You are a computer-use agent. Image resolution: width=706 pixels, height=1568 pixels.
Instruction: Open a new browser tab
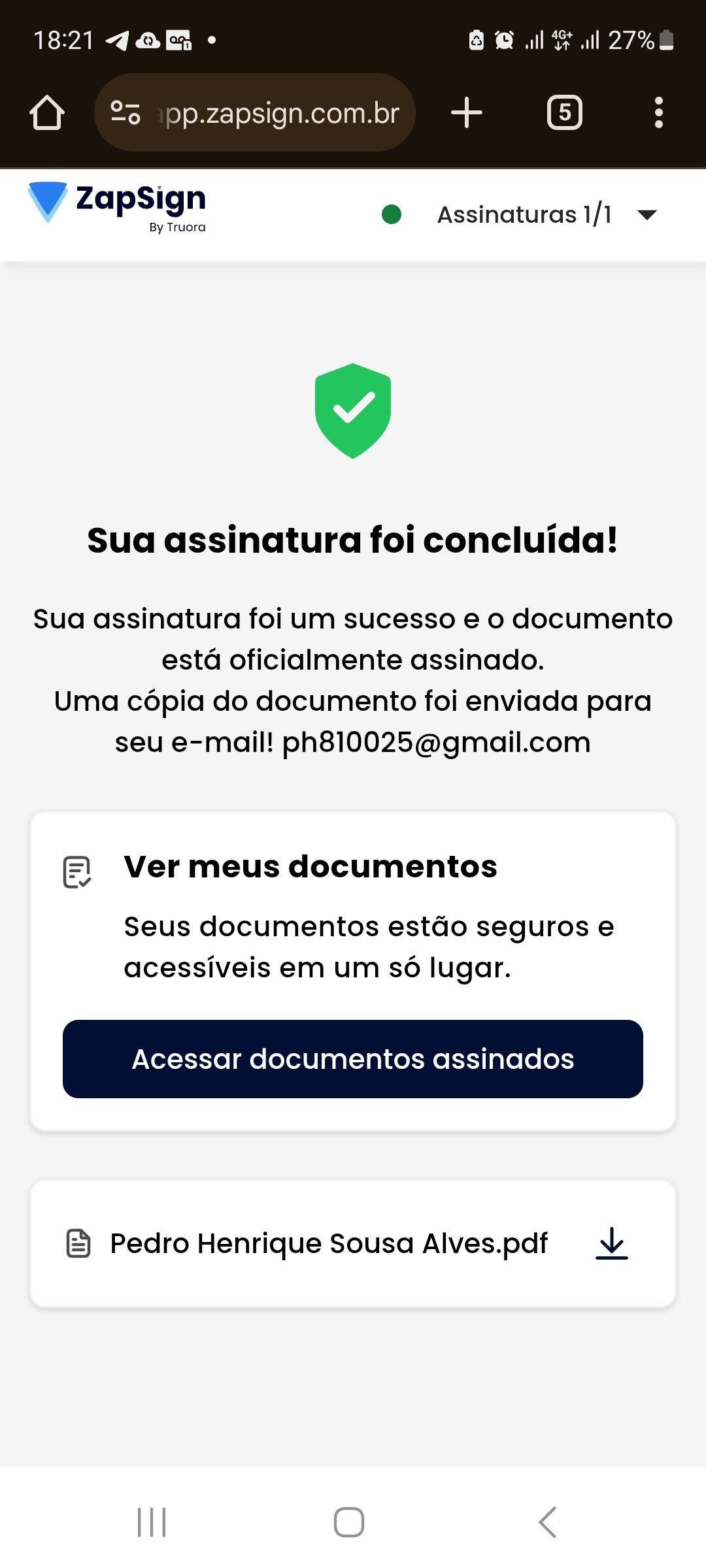click(x=467, y=113)
